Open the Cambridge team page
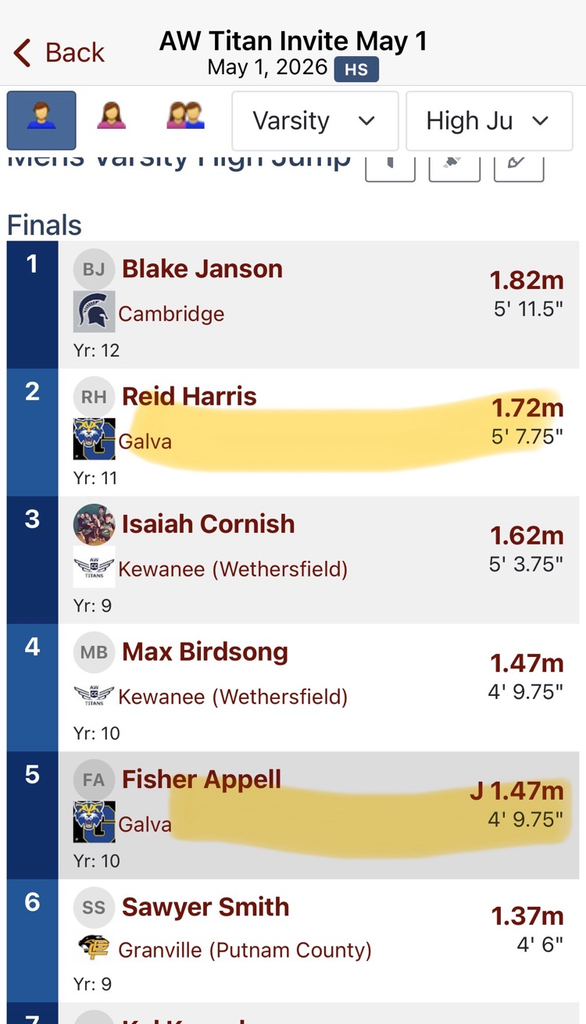The width and height of the screenshot is (586, 1024). (171, 314)
